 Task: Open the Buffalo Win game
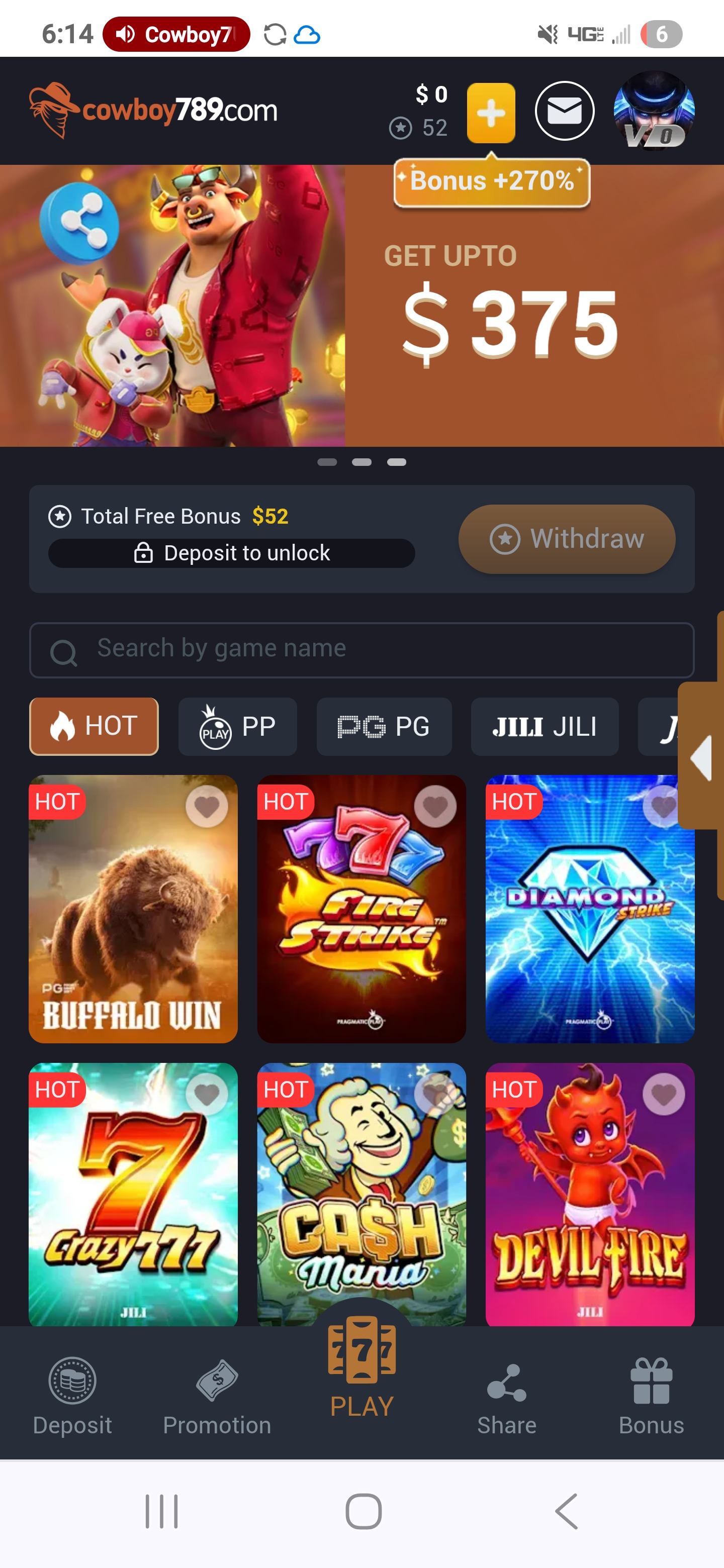pyautogui.click(x=133, y=925)
